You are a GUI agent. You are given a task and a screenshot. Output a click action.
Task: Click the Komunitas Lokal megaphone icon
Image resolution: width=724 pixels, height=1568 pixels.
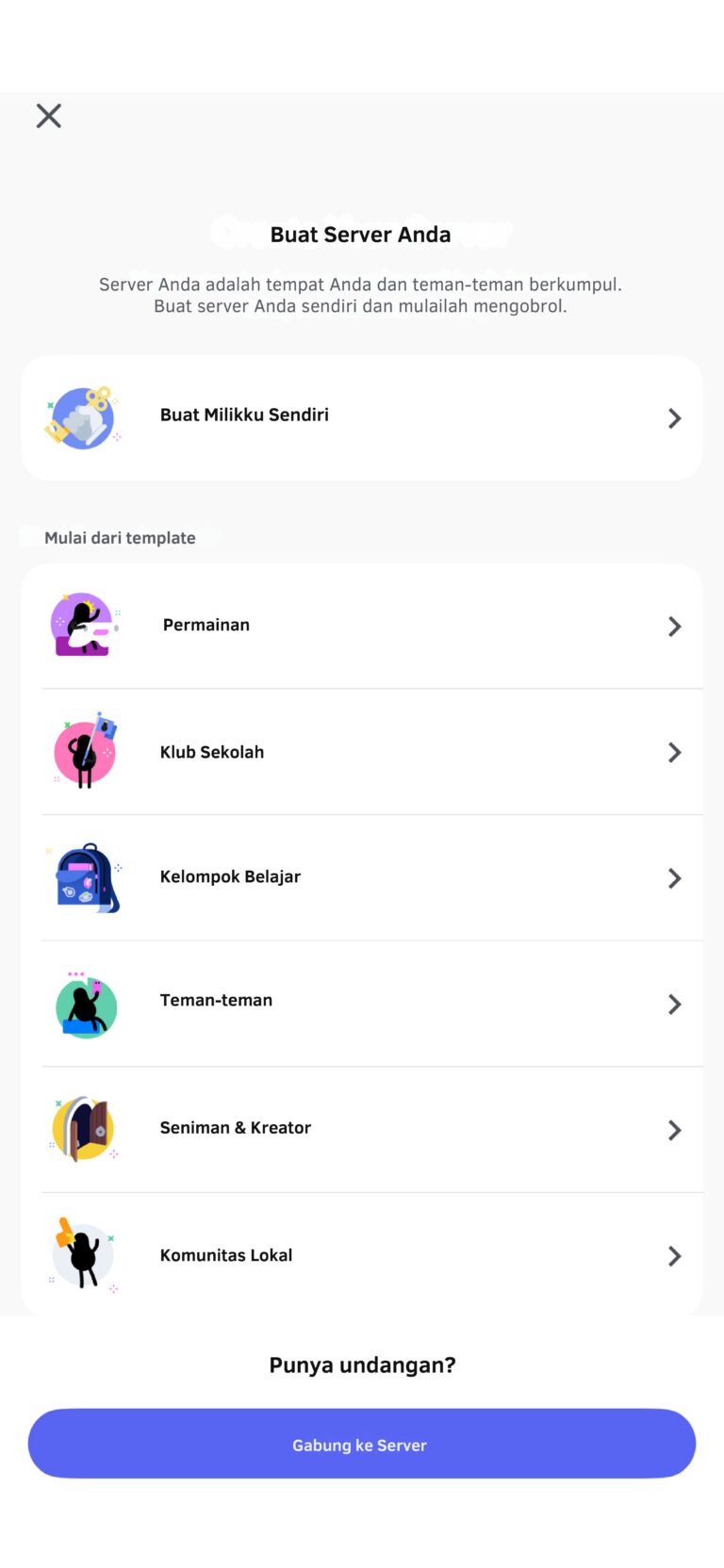click(84, 1254)
